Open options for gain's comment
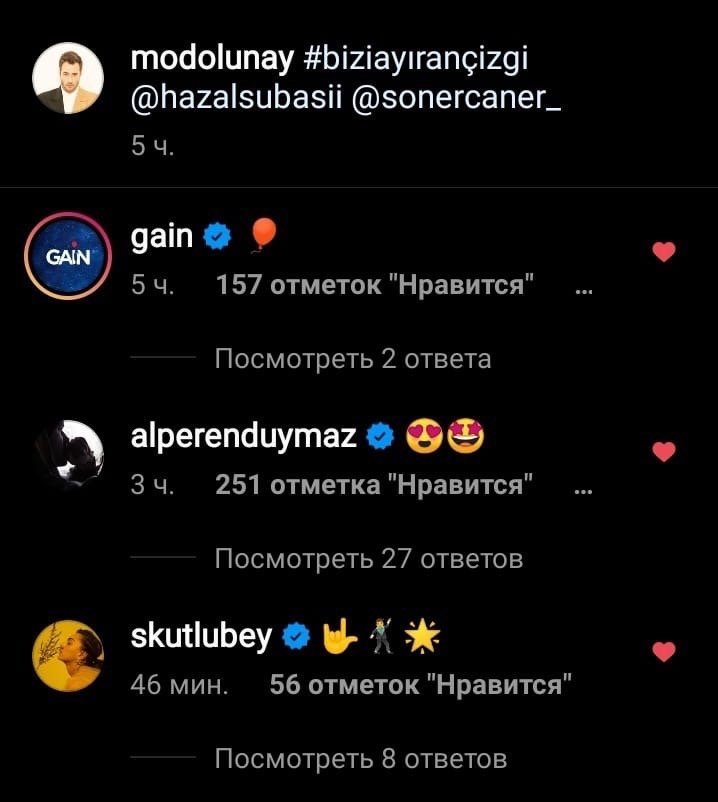Image resolution: width=718 pixels, height=802 pixels. pos(585,289)
